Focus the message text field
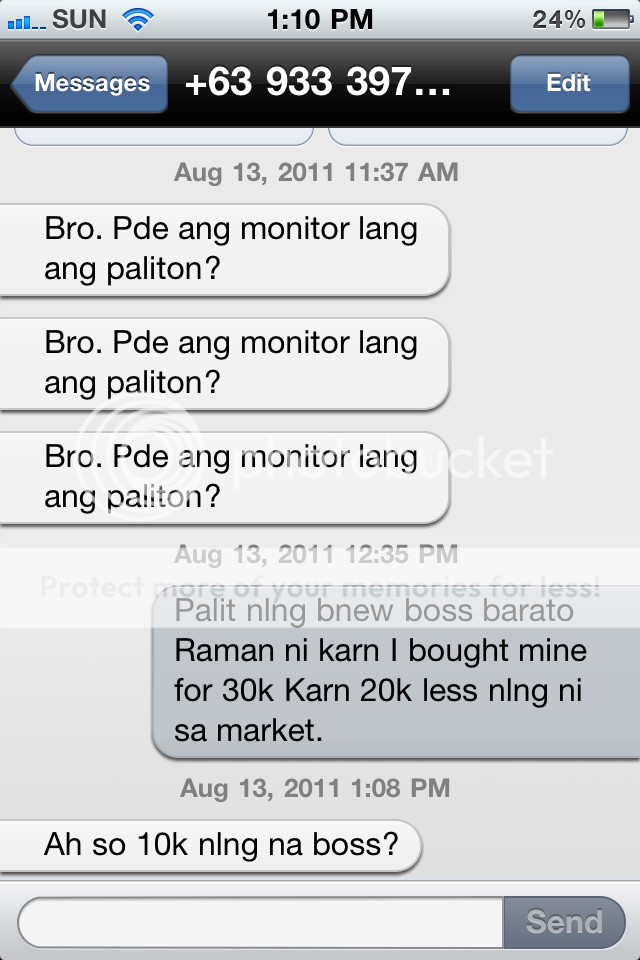Screen dimensions: 640x960 (260, 922)
